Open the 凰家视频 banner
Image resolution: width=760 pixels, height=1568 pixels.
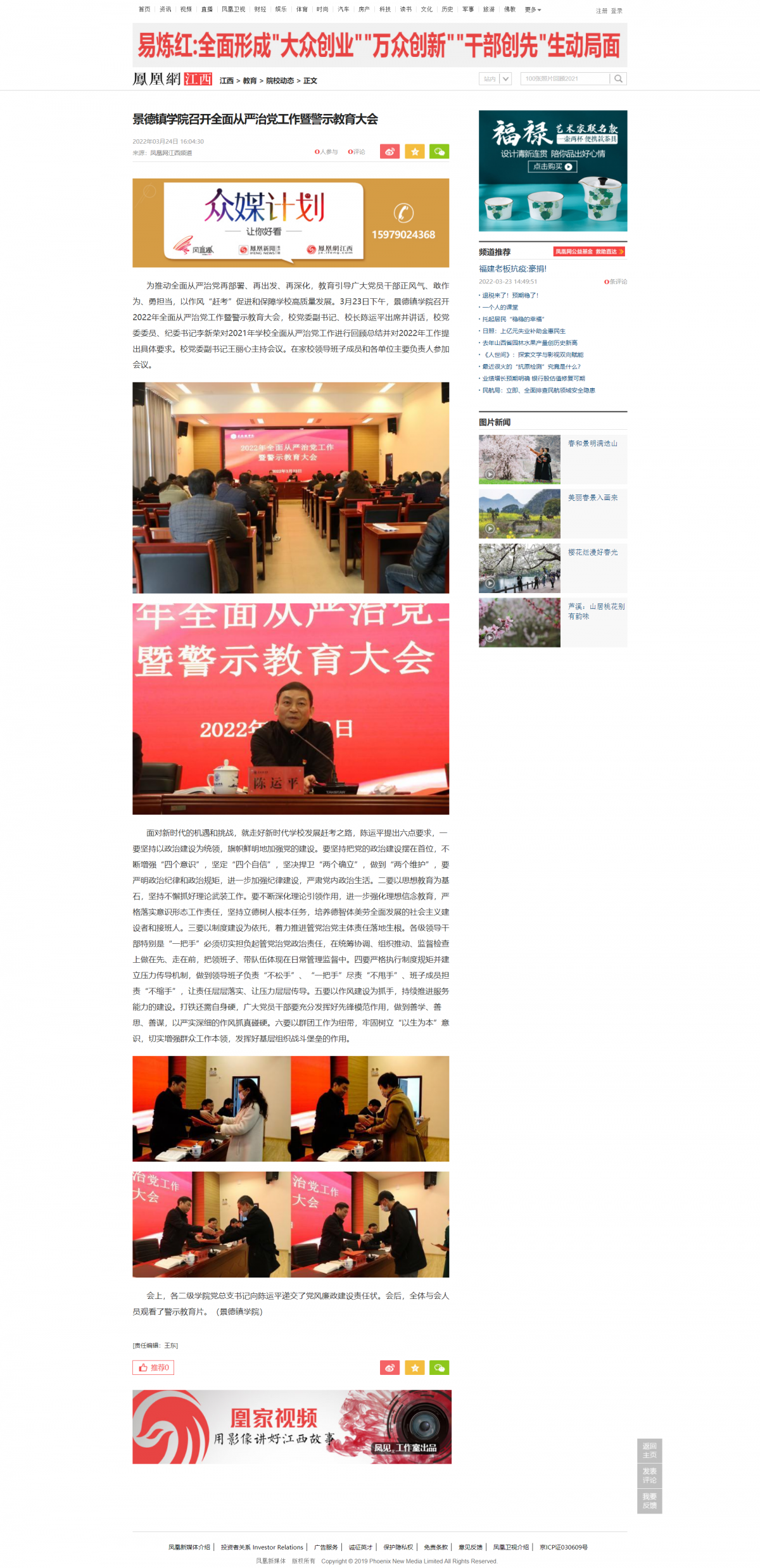click(291, 1427)
